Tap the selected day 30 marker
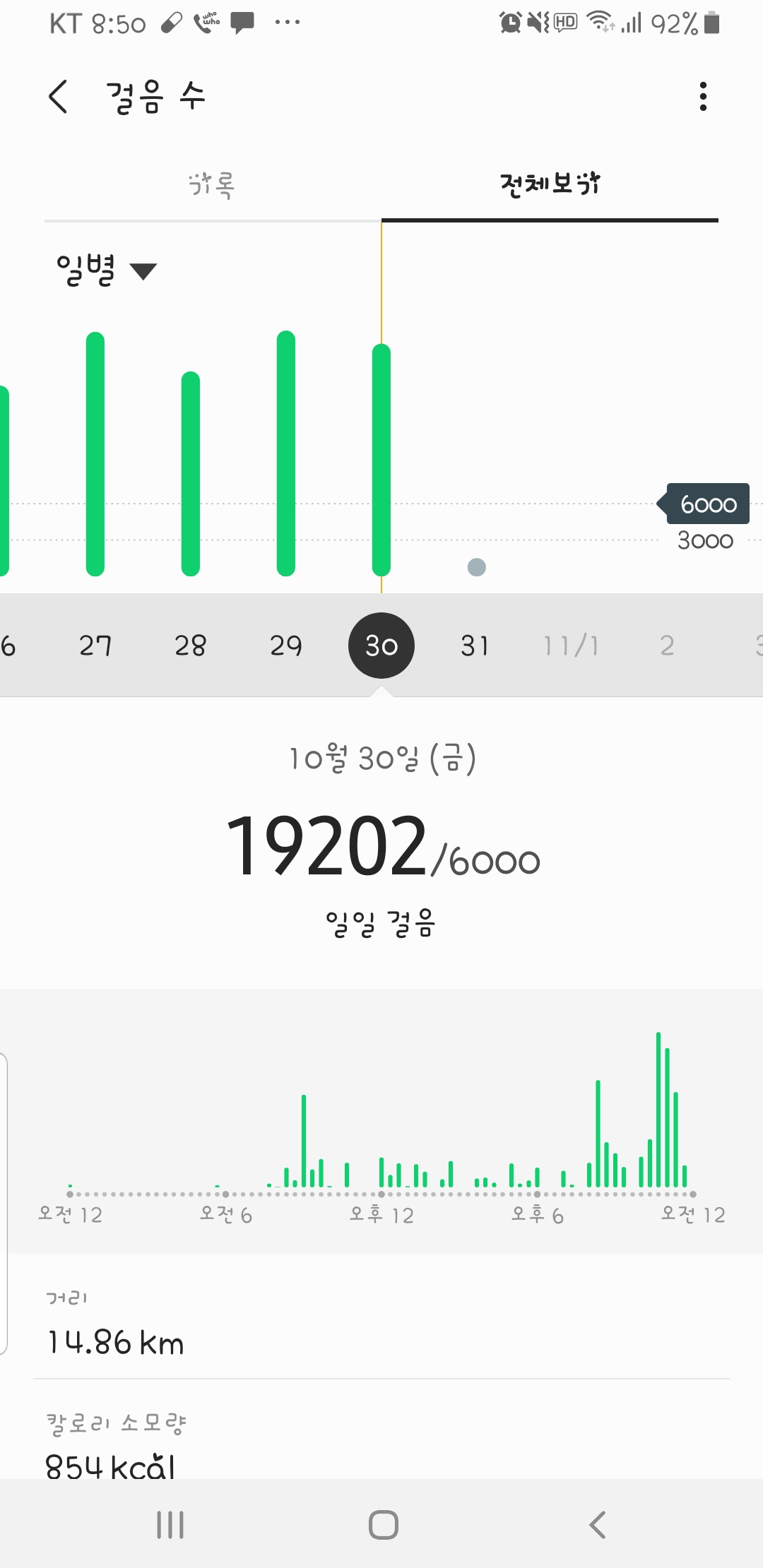The height and width of the screenshot is (1568, 763). click(x=381, y=646)
